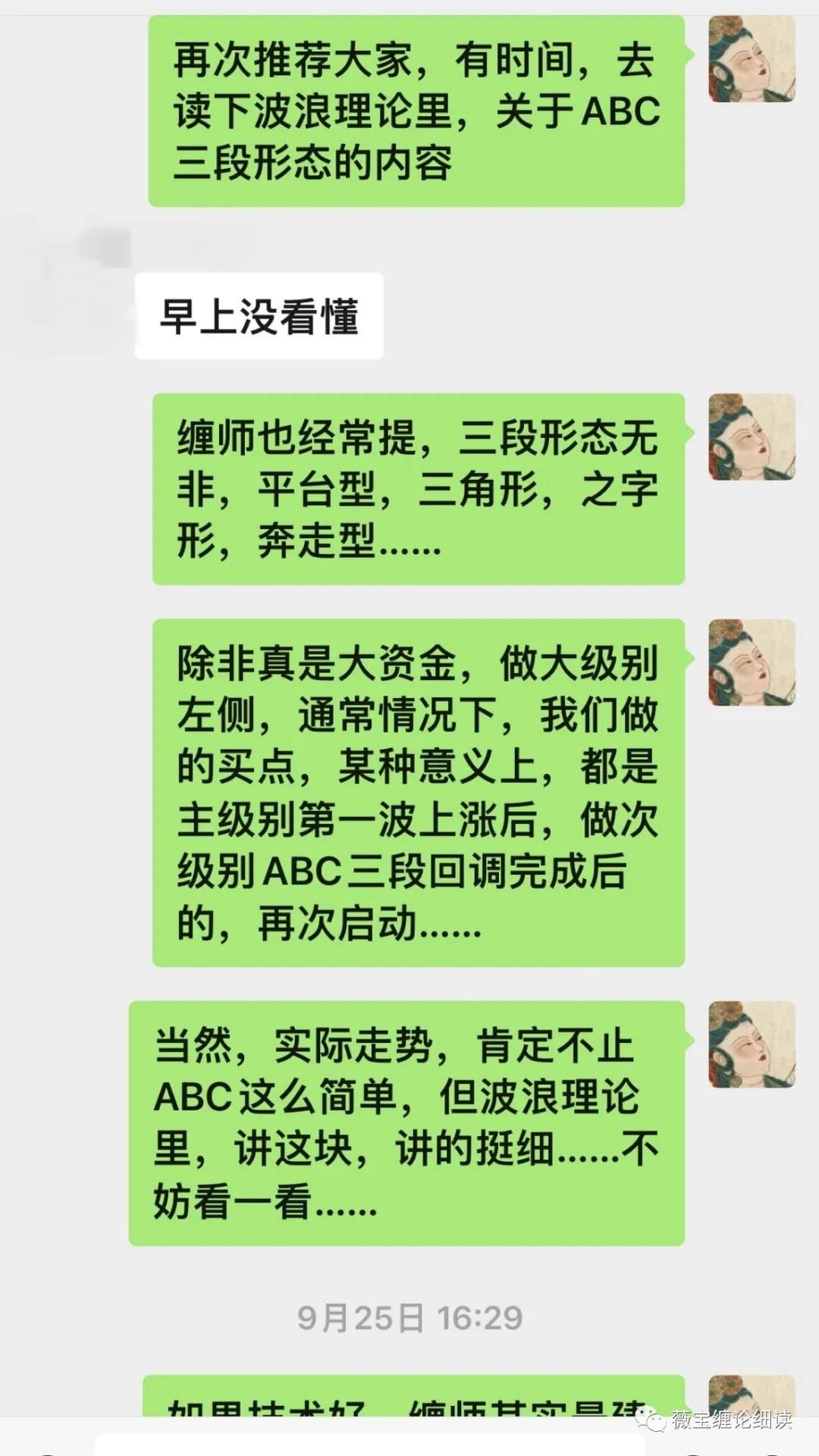Open sender avatar beside the 缠师也经常提 message
819x1456 pixels.
[752, 437]
